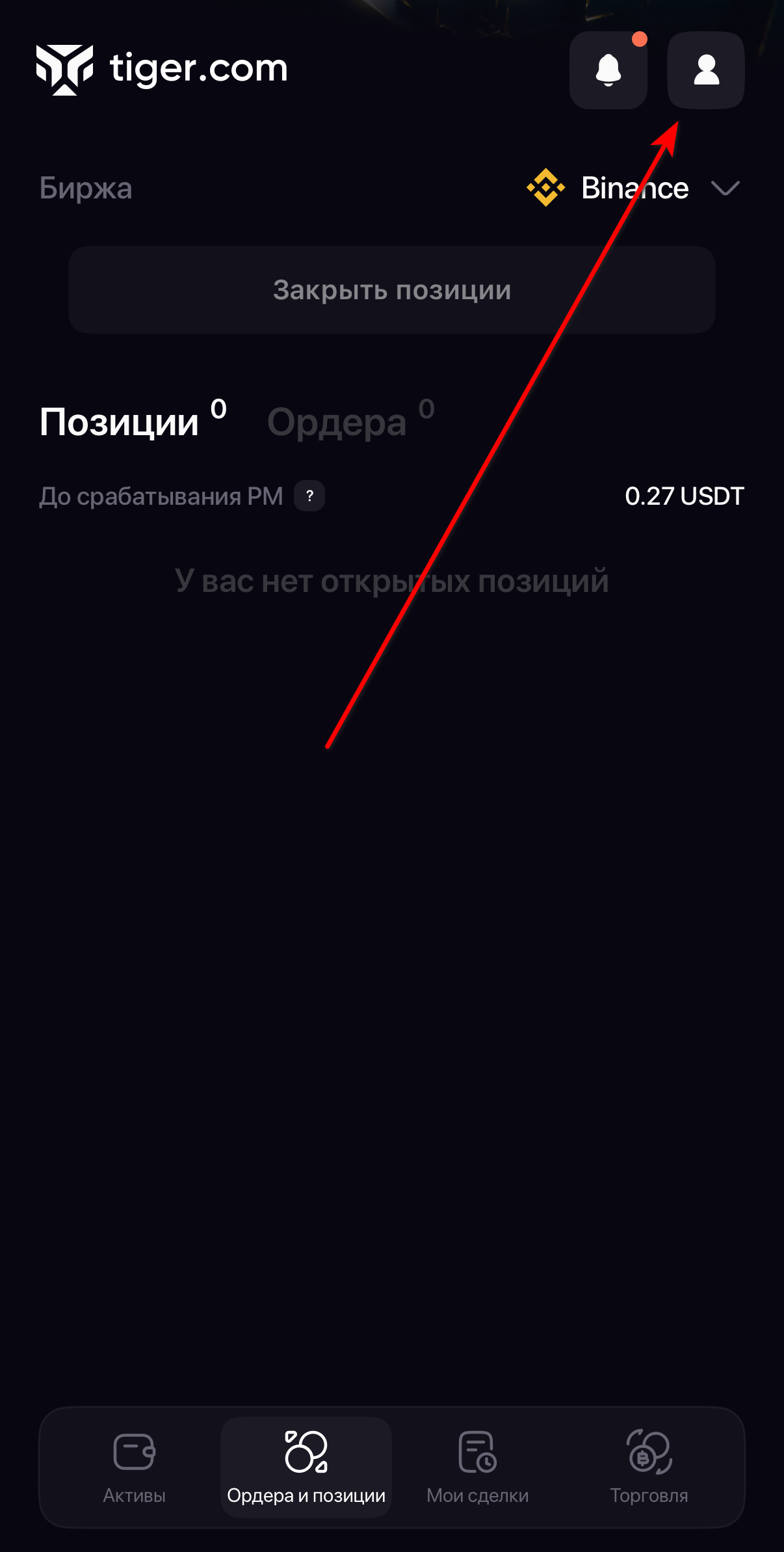Screen dimensions: 784x1552
Task: Switch to the Позиции tab
Action: [120, 422]
